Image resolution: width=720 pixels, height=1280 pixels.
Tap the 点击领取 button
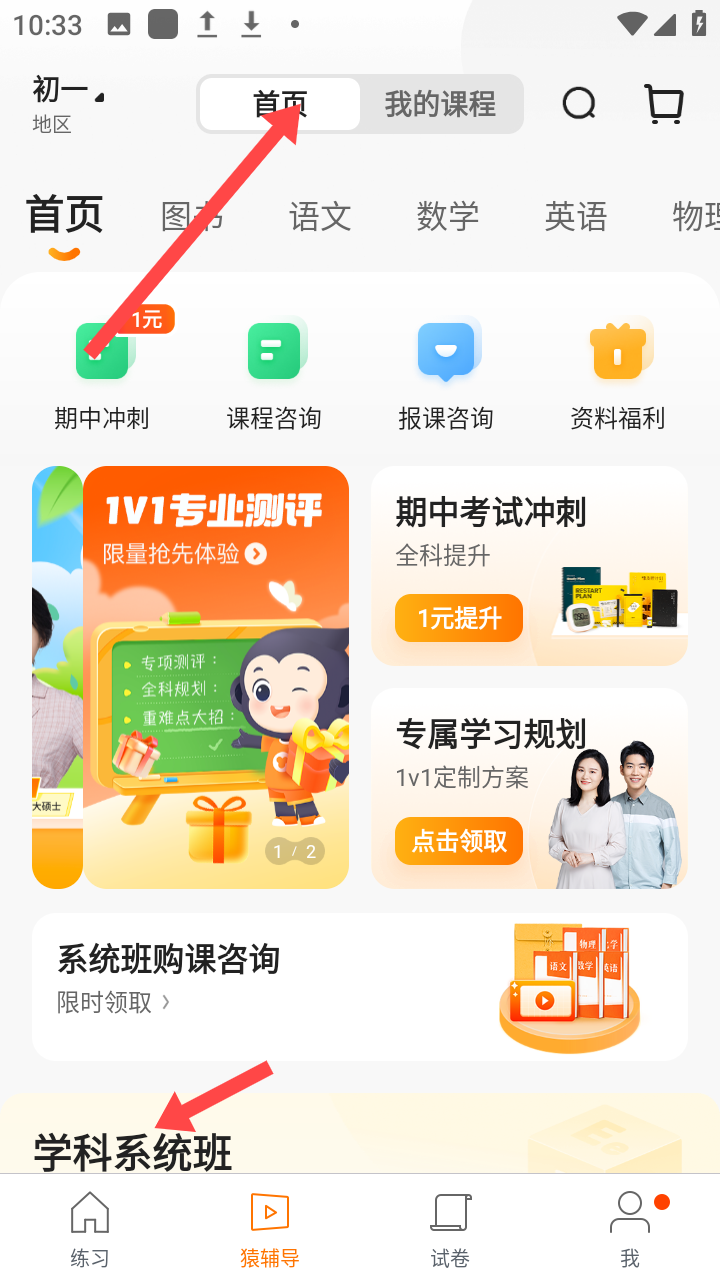[459, 841]
